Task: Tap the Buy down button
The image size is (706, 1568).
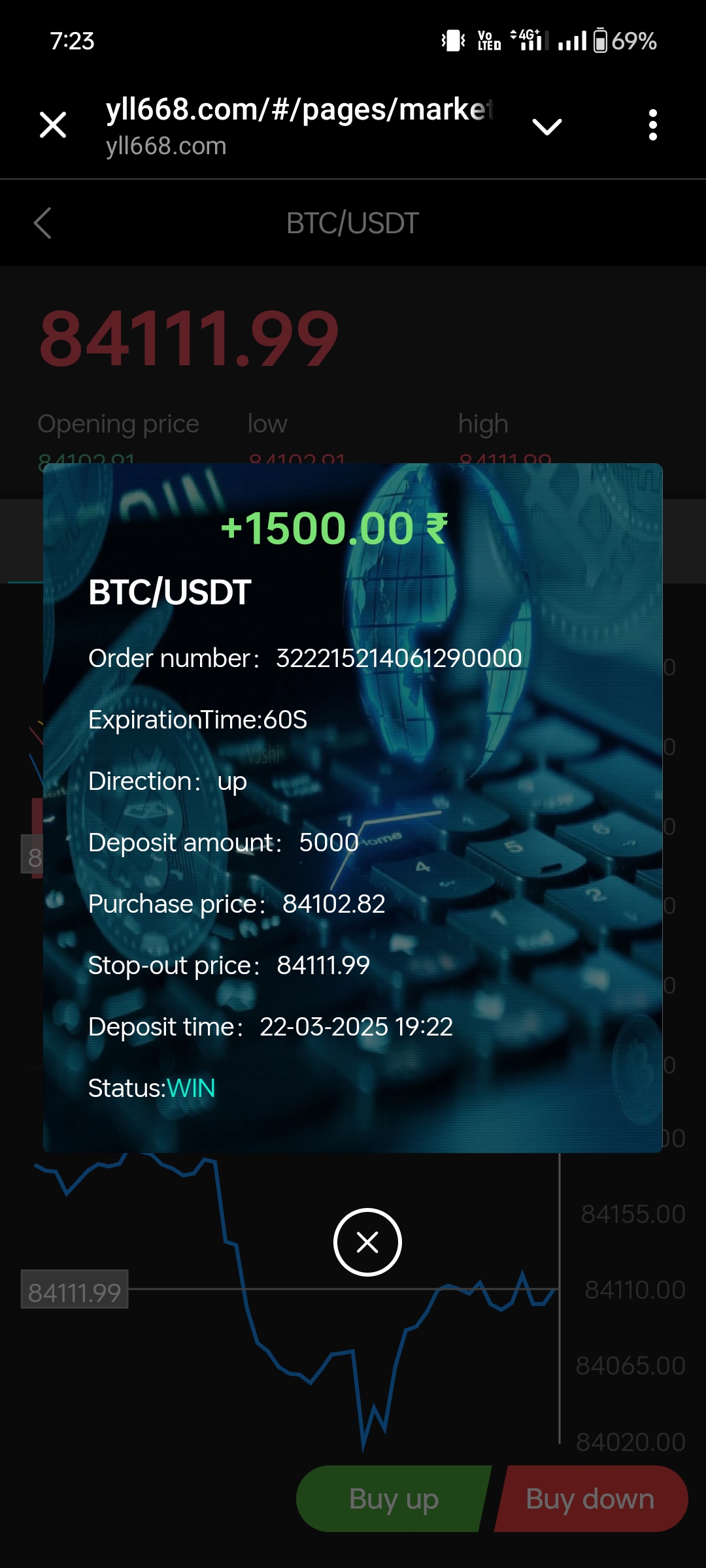Action: tap(590, 1499)
